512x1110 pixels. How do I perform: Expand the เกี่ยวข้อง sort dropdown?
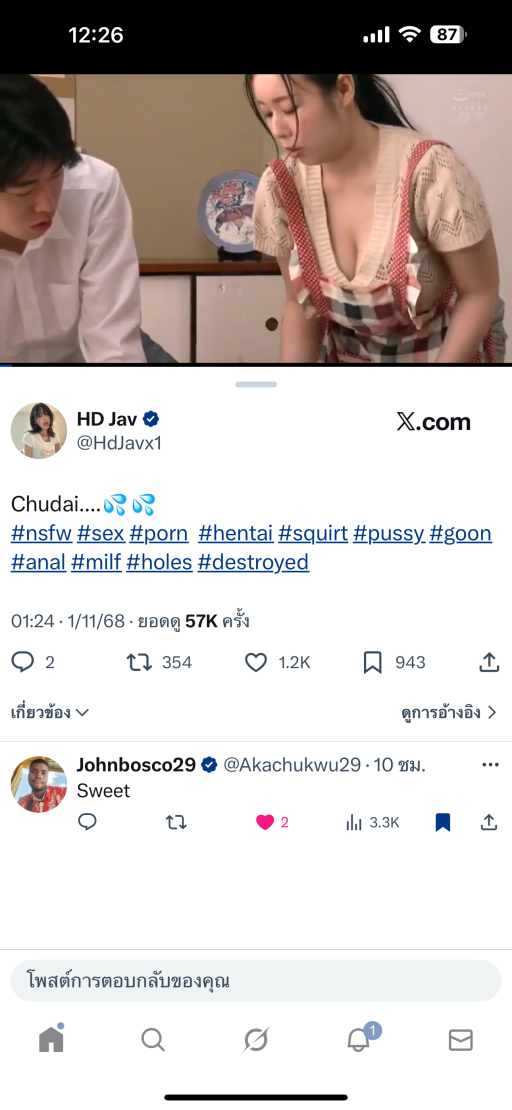(50, 712)
